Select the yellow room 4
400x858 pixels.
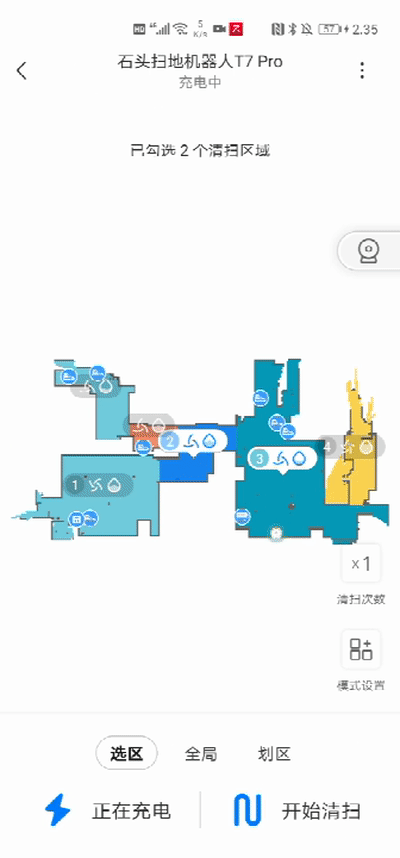[x=352, y=447]
